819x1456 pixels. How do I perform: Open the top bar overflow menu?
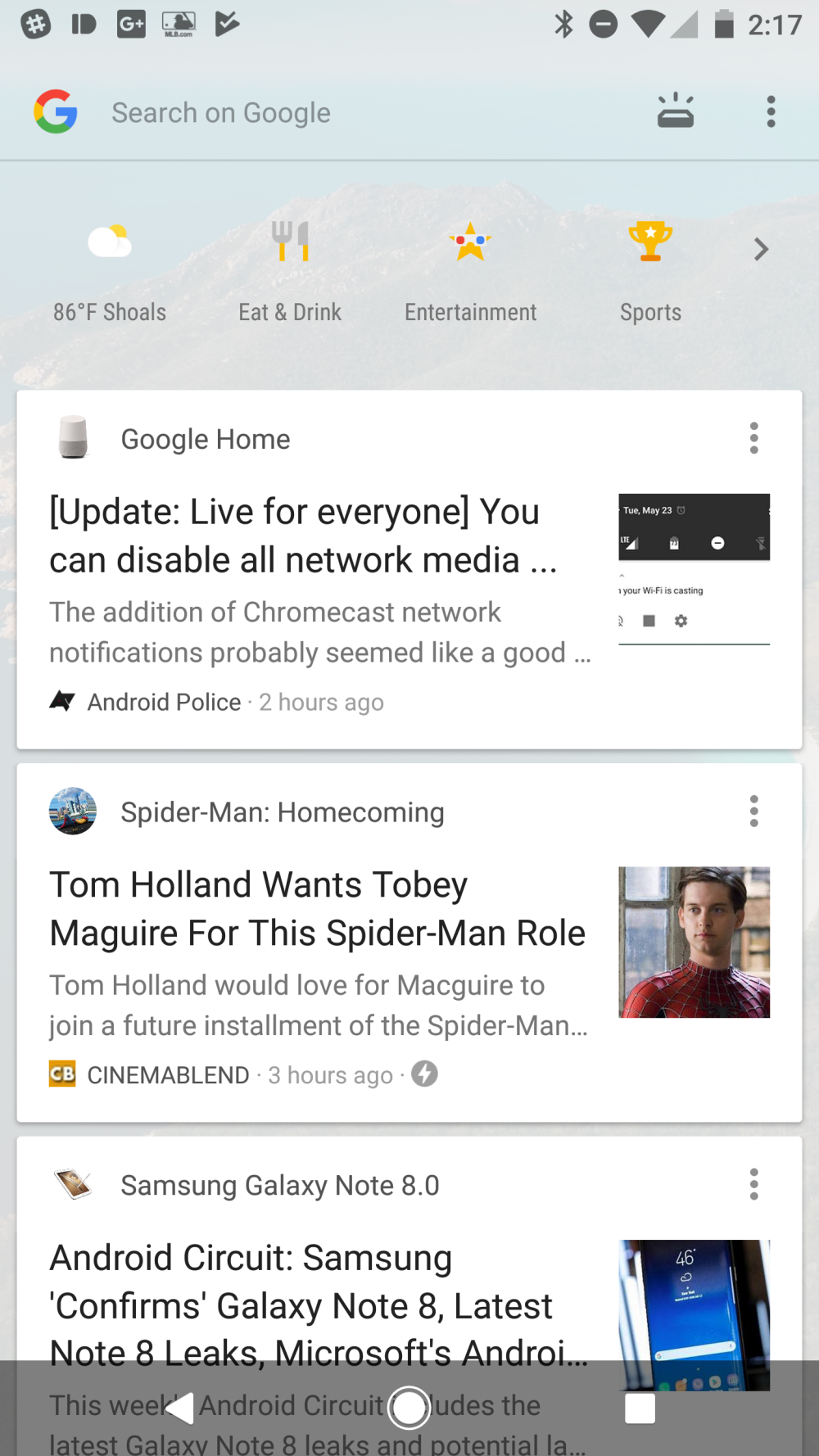[x=771, y=111]
